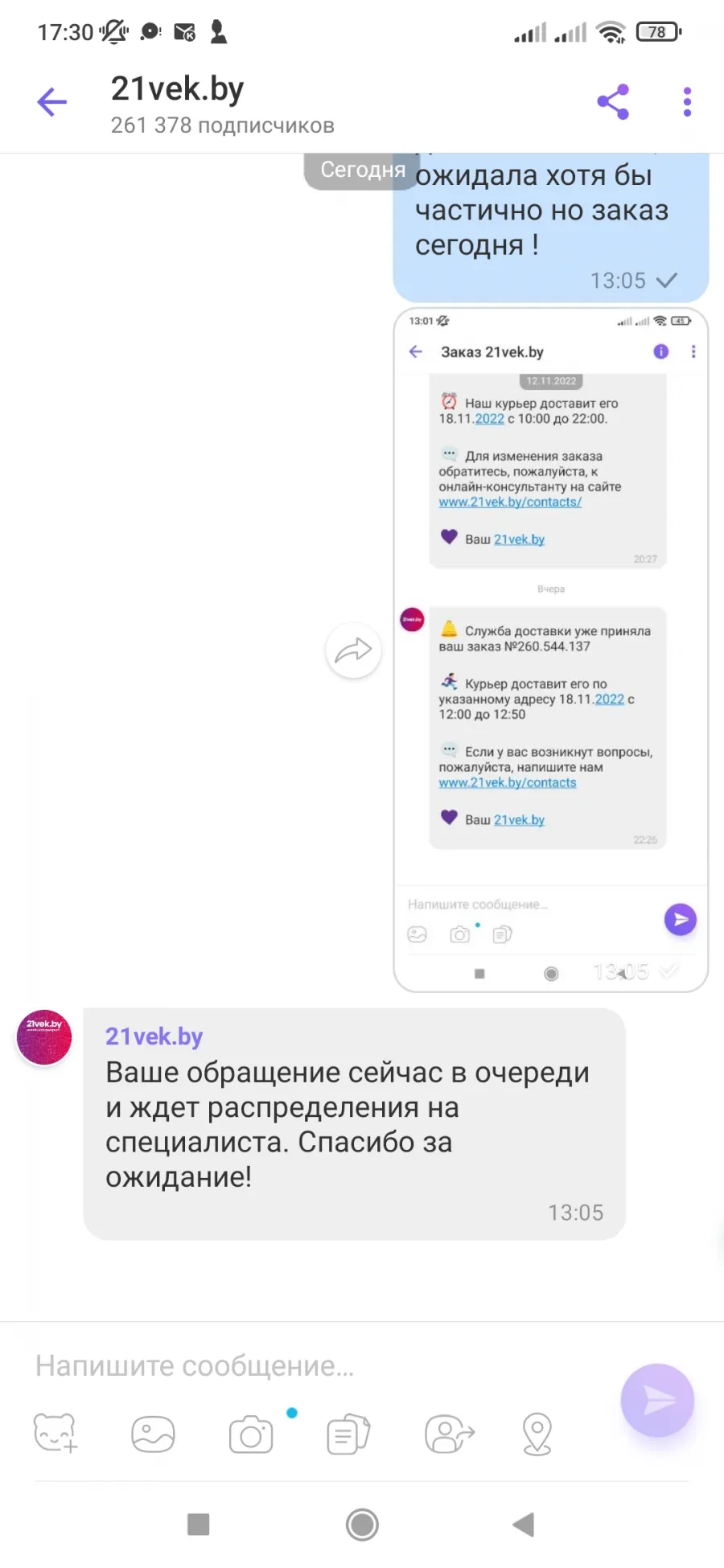Go back from the 21vek.by chat
This screenshot has height=1568, width=724.
[52, 102]
